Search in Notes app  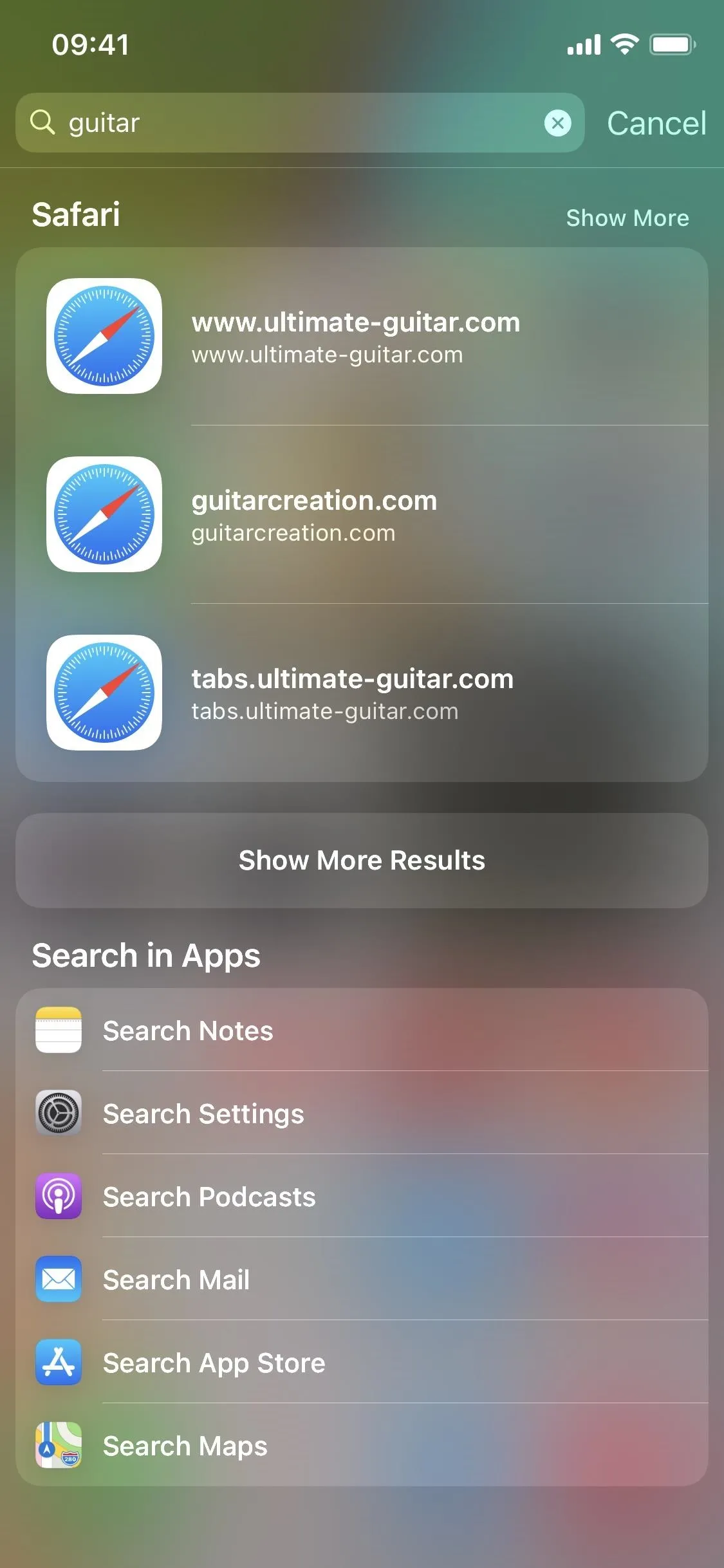(362, 1030)
